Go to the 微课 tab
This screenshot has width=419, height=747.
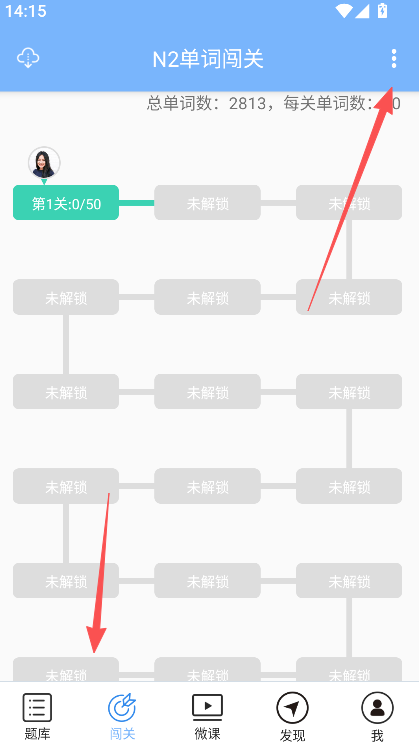coord(207,717)
